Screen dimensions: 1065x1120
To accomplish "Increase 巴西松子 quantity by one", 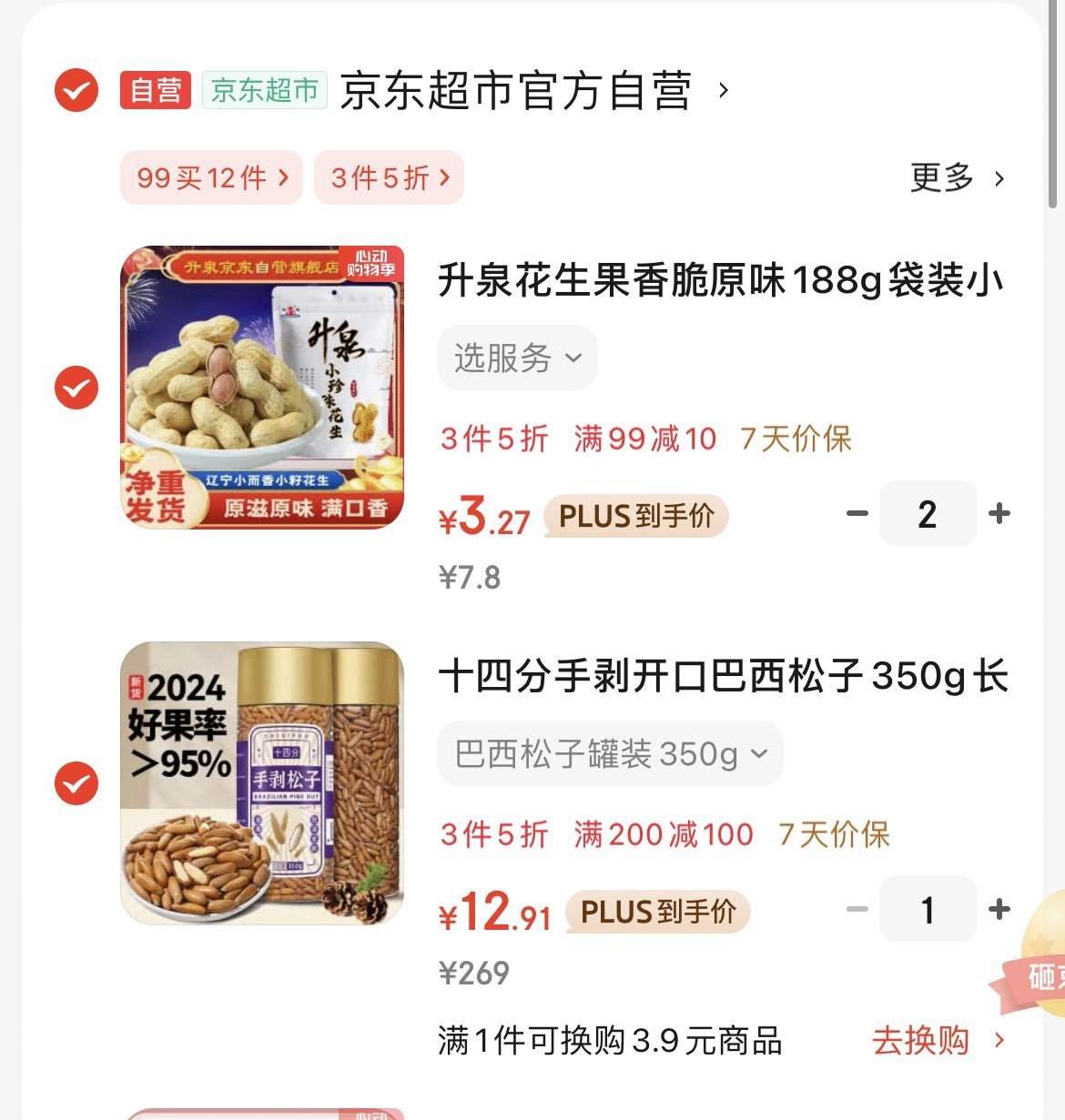I will click(x=999, y=909).
